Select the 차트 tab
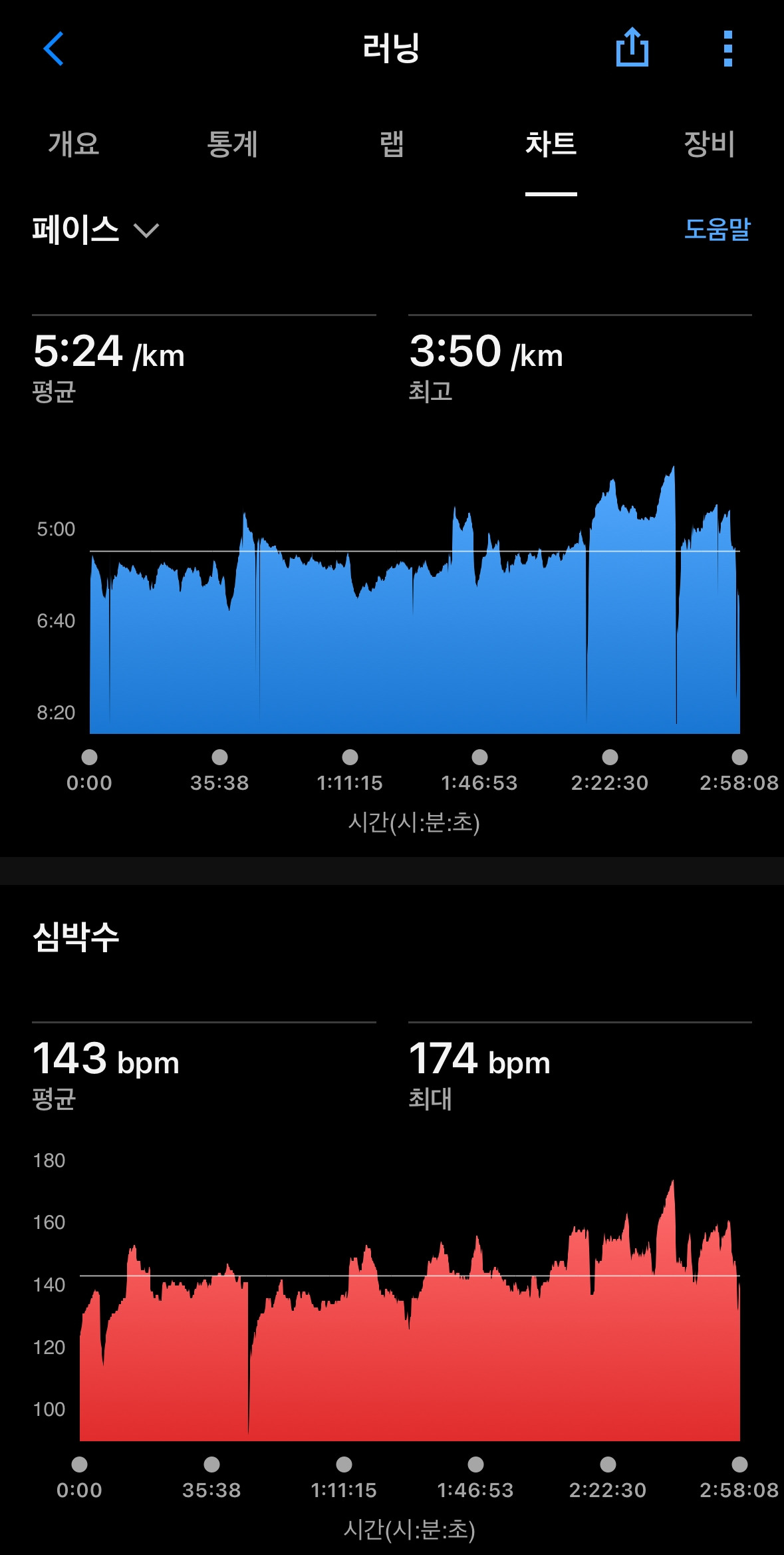 click(x=551, y=144)
